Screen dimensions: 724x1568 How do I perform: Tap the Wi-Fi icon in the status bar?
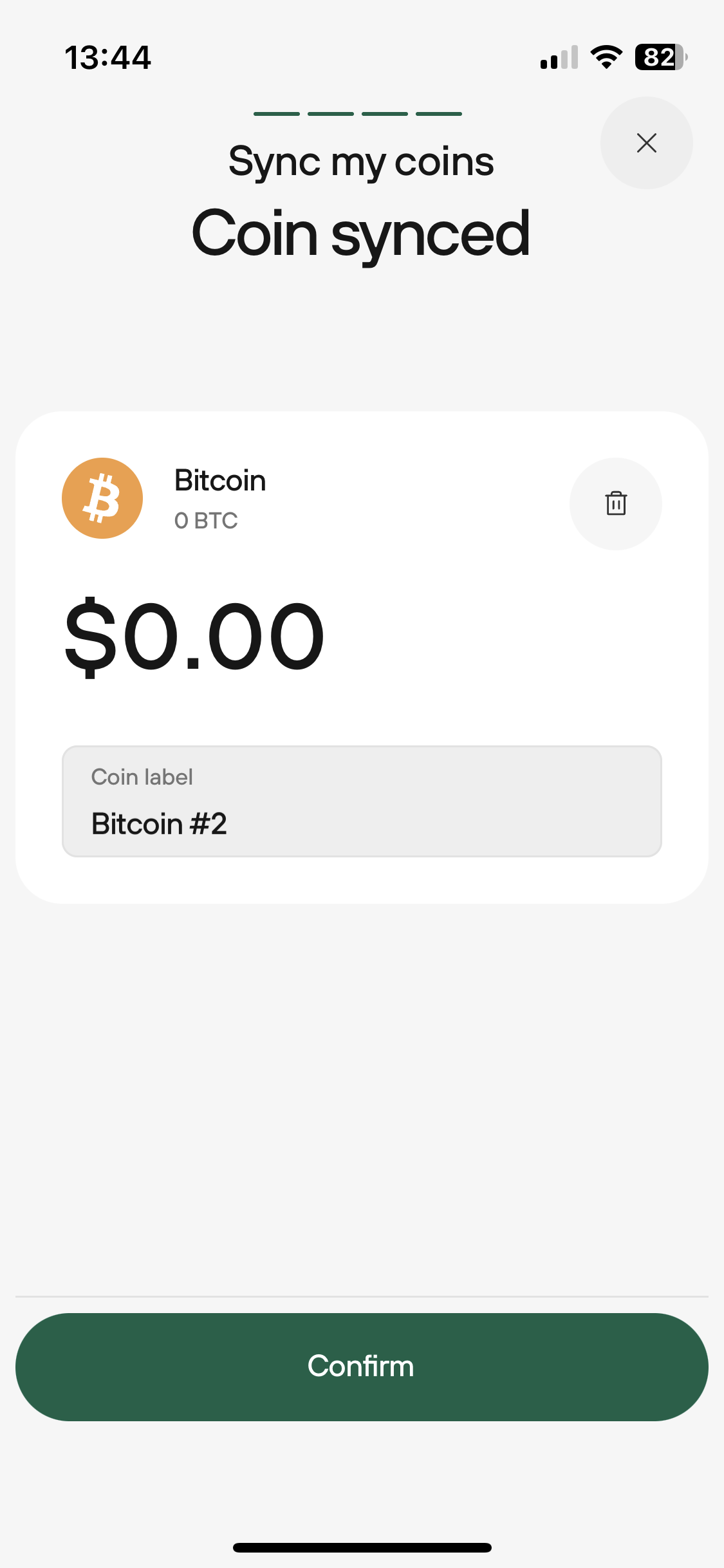point(605,57)
